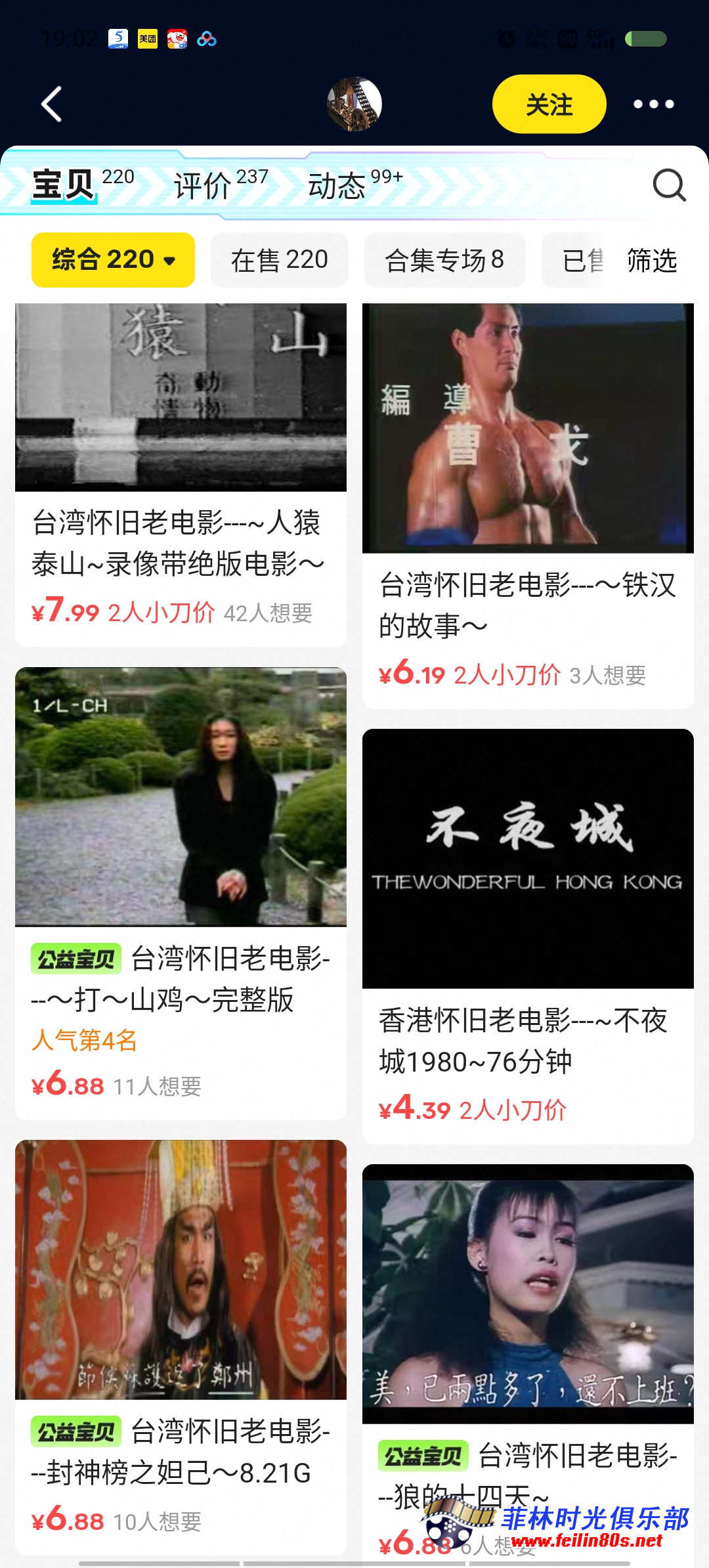Tap the JD notification icon in status bar

coord(177,39)
